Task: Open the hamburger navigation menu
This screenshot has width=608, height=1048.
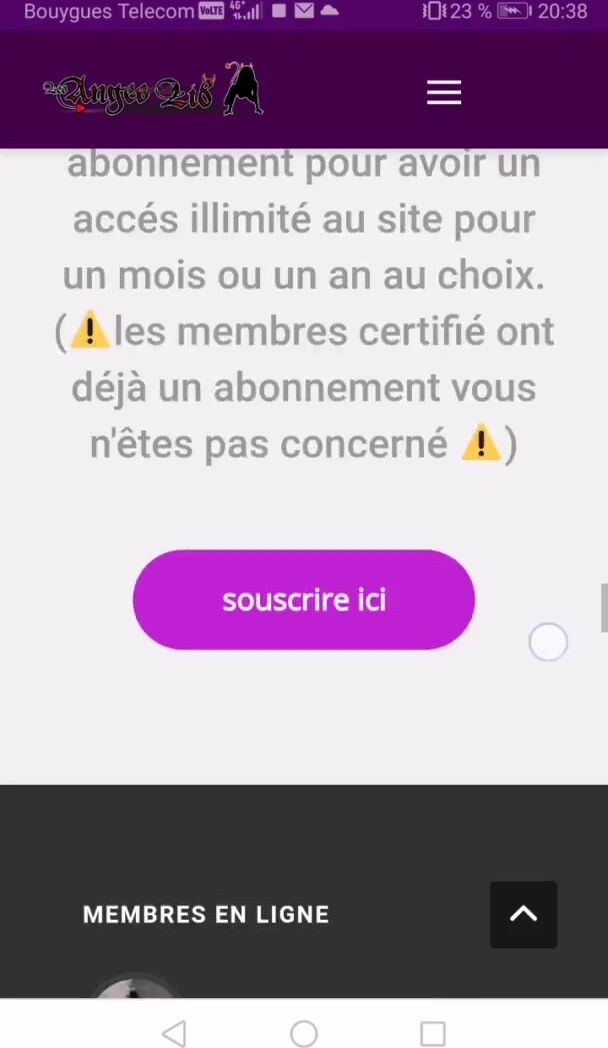Action: [444, 93]
